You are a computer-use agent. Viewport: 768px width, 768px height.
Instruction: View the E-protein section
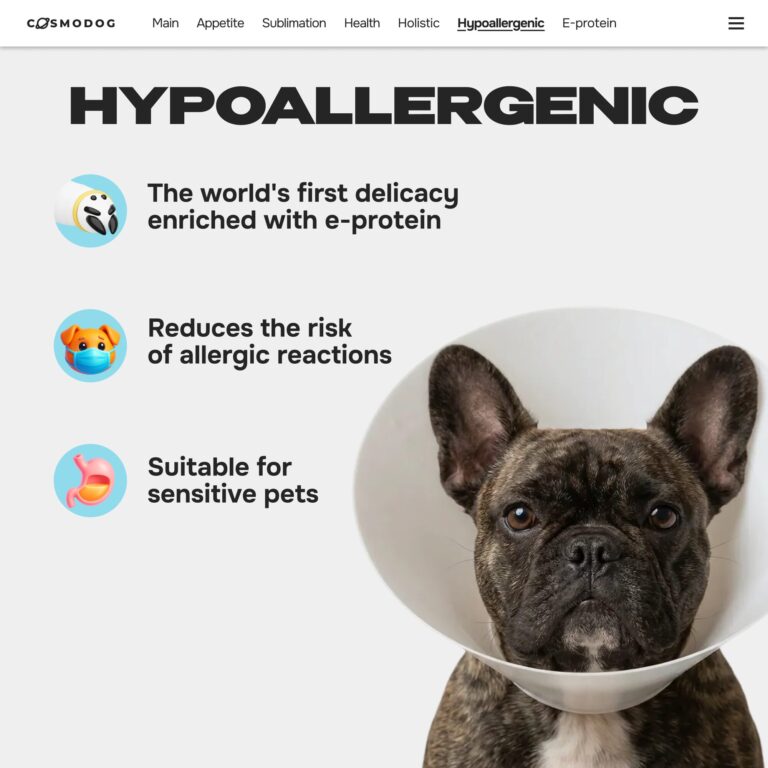pos(589,23)
